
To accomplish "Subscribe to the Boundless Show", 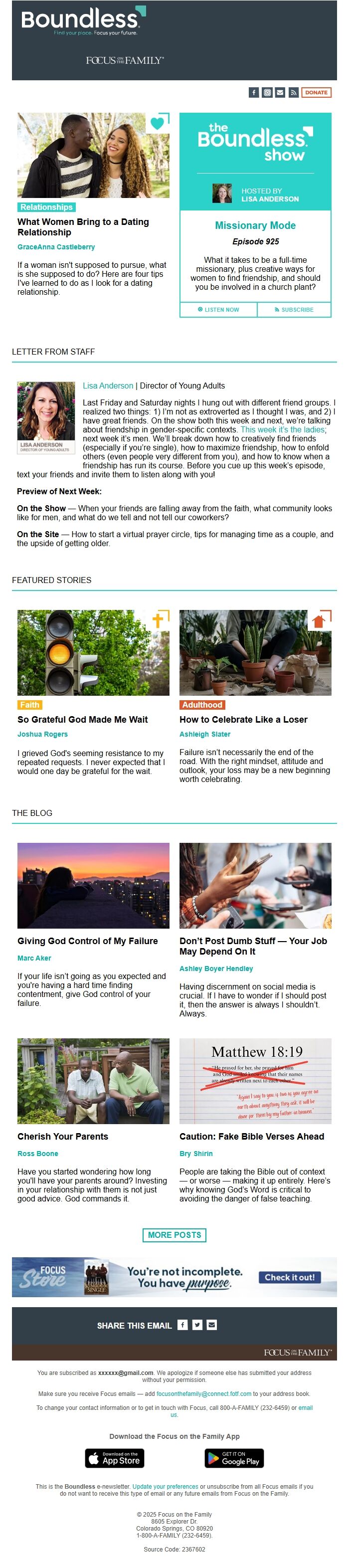I will coord(294,310).
